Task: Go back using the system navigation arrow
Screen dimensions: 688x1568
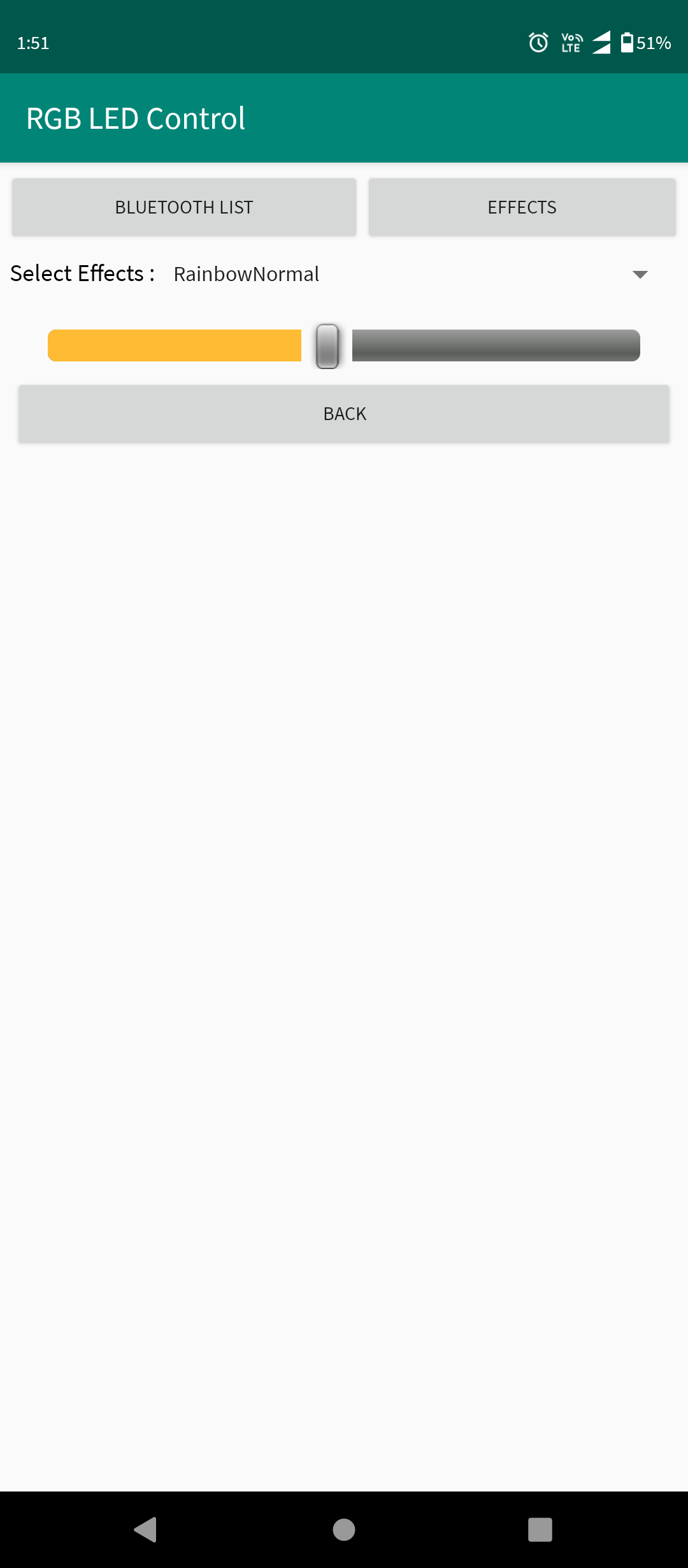Action: [146, 1529]
